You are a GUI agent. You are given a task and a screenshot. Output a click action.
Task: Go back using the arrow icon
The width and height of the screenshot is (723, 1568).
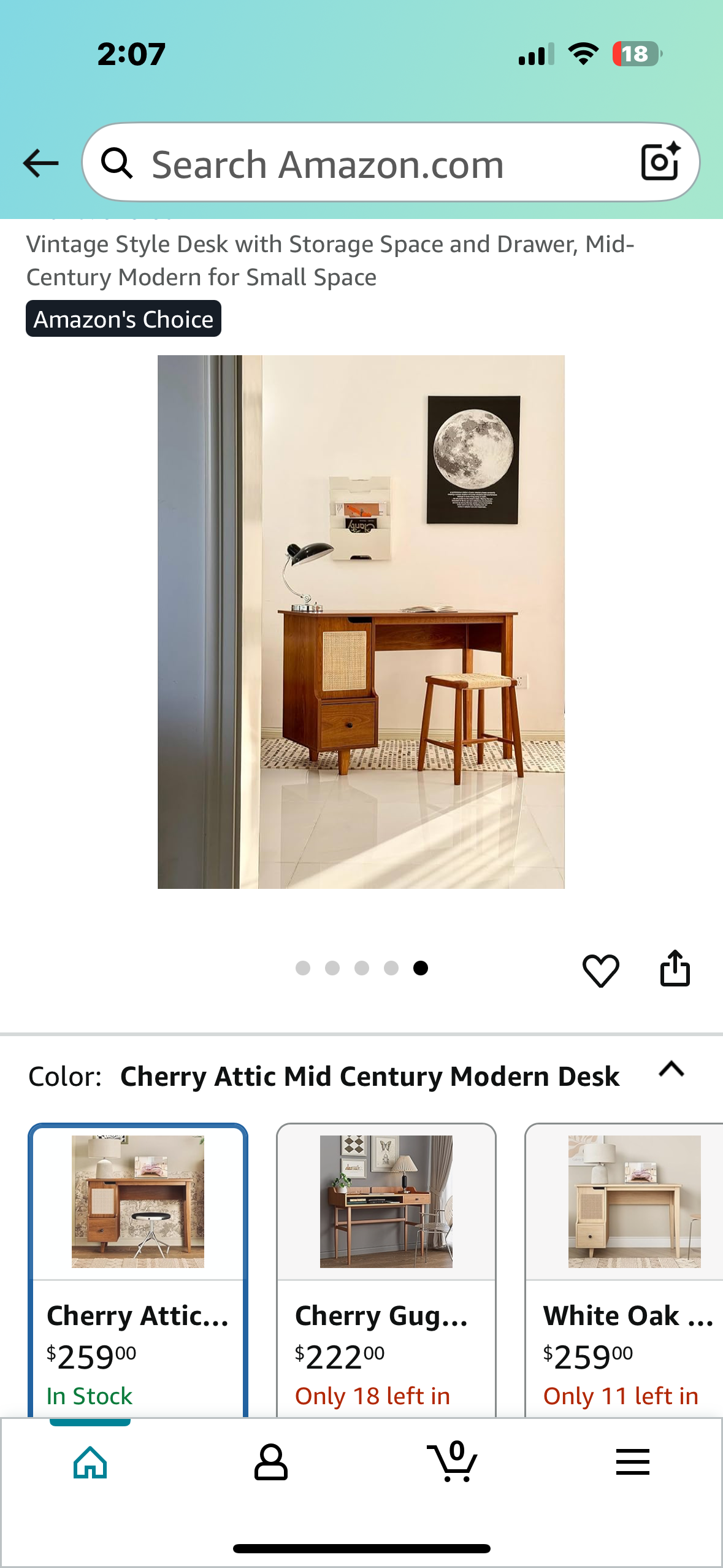click(x=40, y=164)
